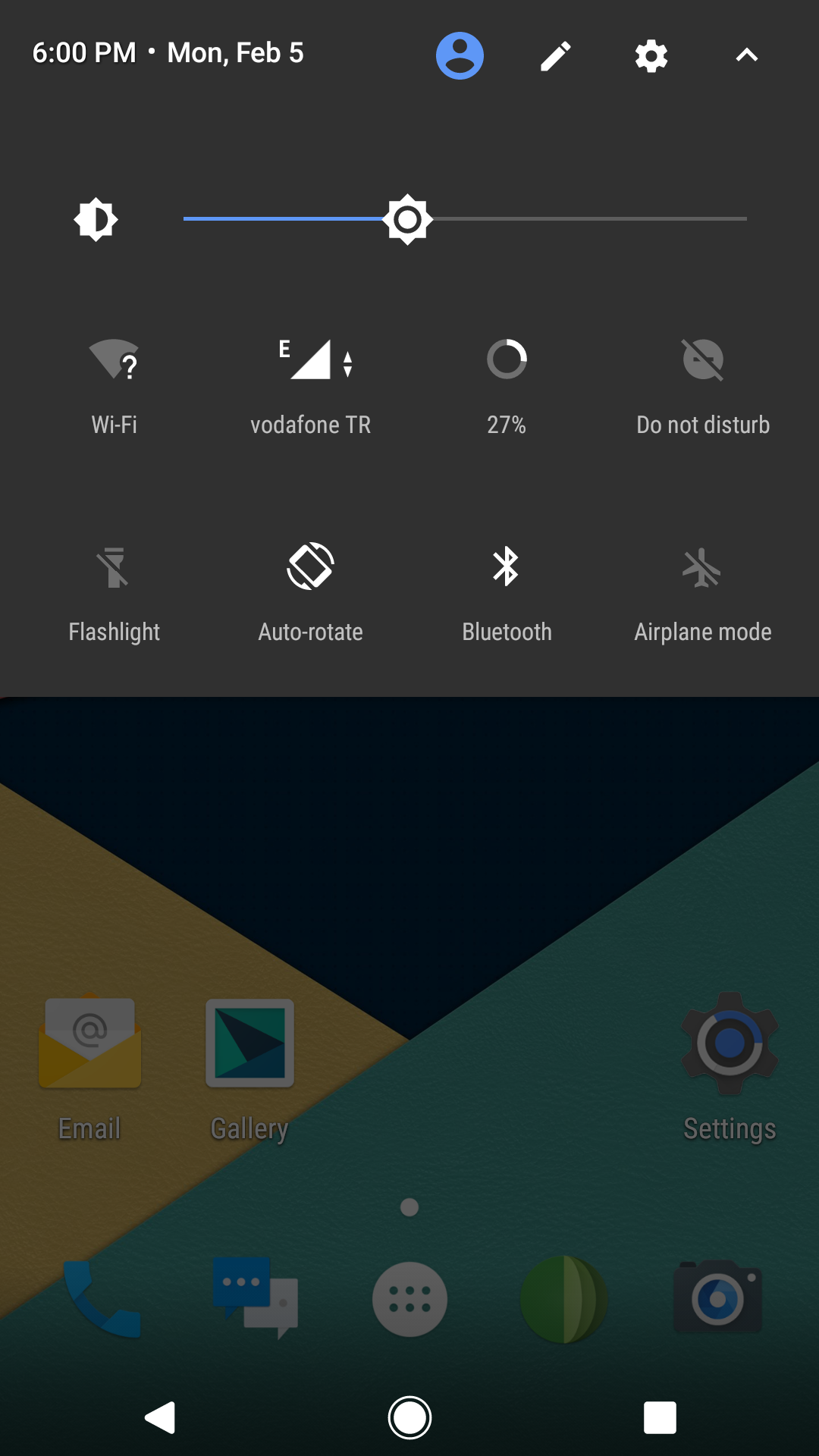Open vodafone TR mobile data tile
This screenshot has width=819, height=1456.
pyautogui.click(x=311, y=359)
